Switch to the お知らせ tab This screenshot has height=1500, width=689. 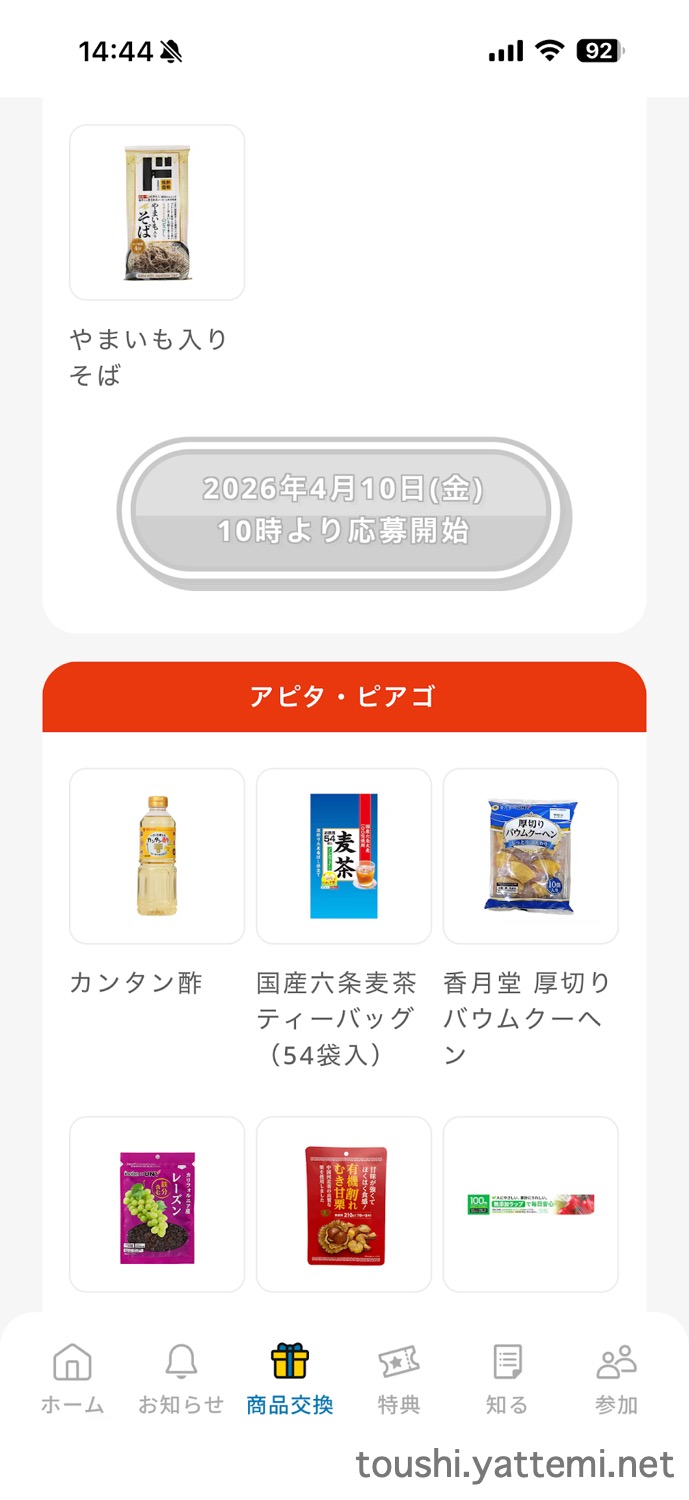point(181,1378)
